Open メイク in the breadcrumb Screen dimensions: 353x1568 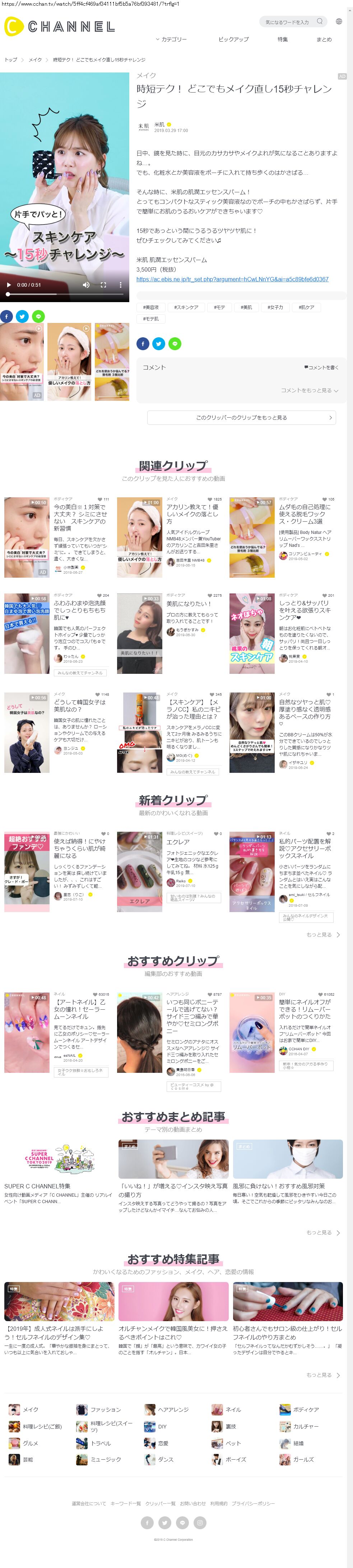35,60
